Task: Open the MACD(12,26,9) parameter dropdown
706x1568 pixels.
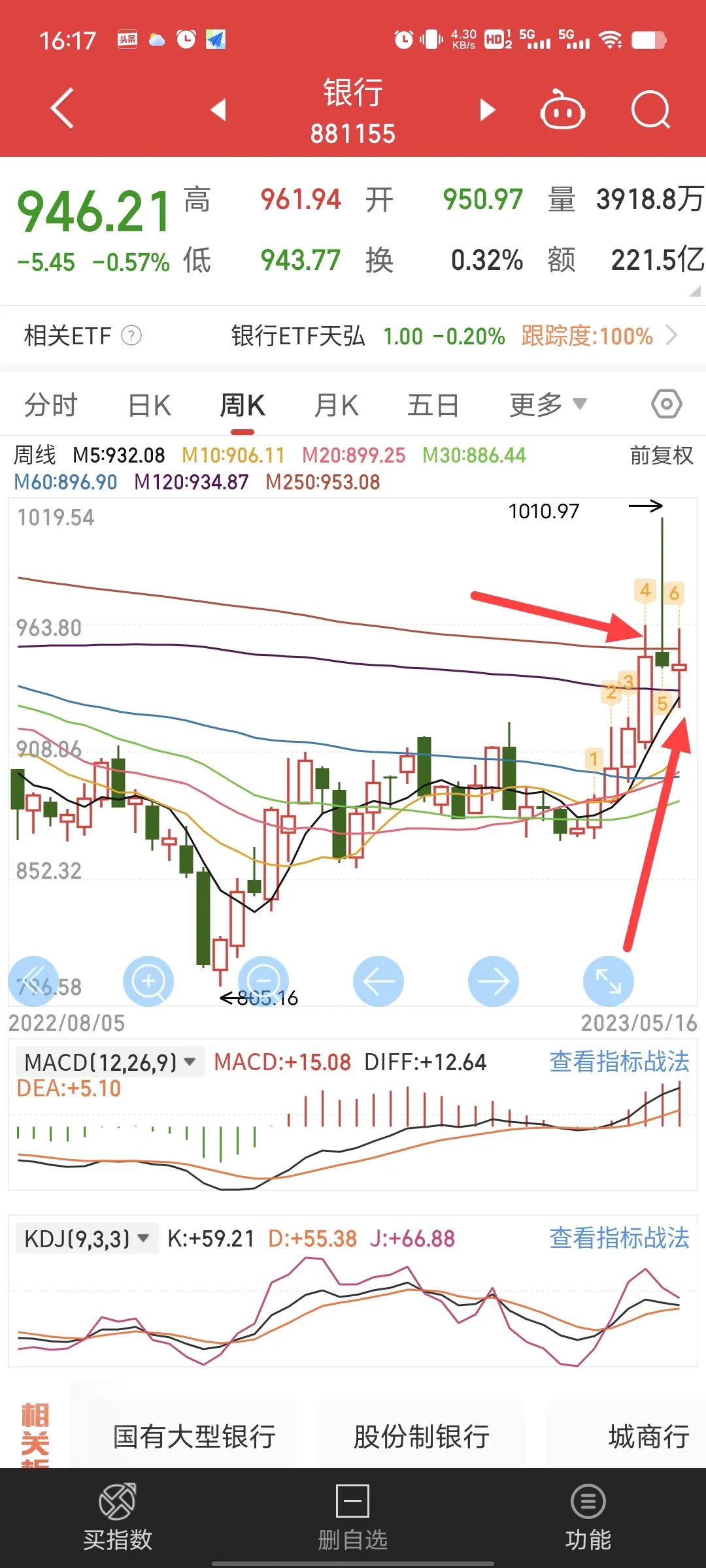Action: (109, 1062)
